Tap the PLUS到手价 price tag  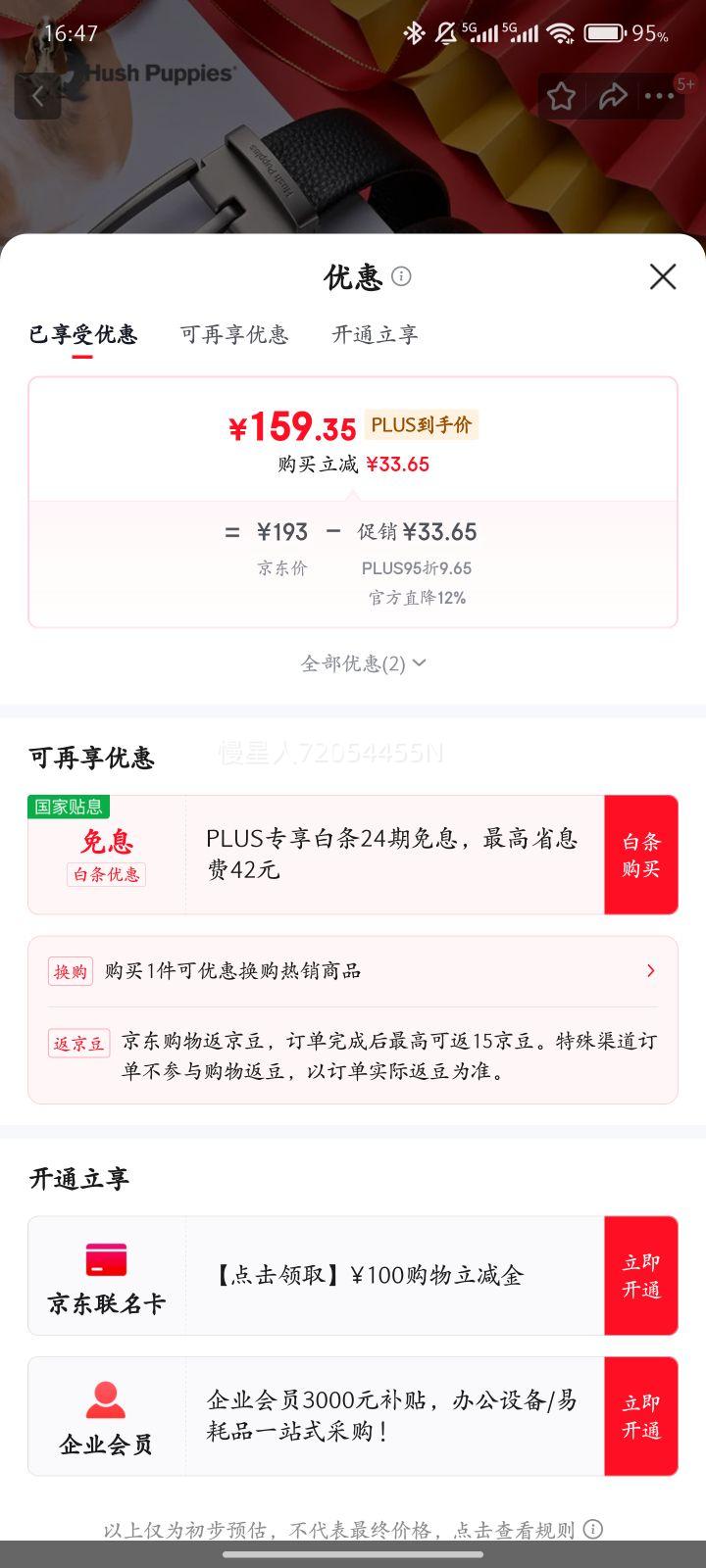[x=421, y=426]
